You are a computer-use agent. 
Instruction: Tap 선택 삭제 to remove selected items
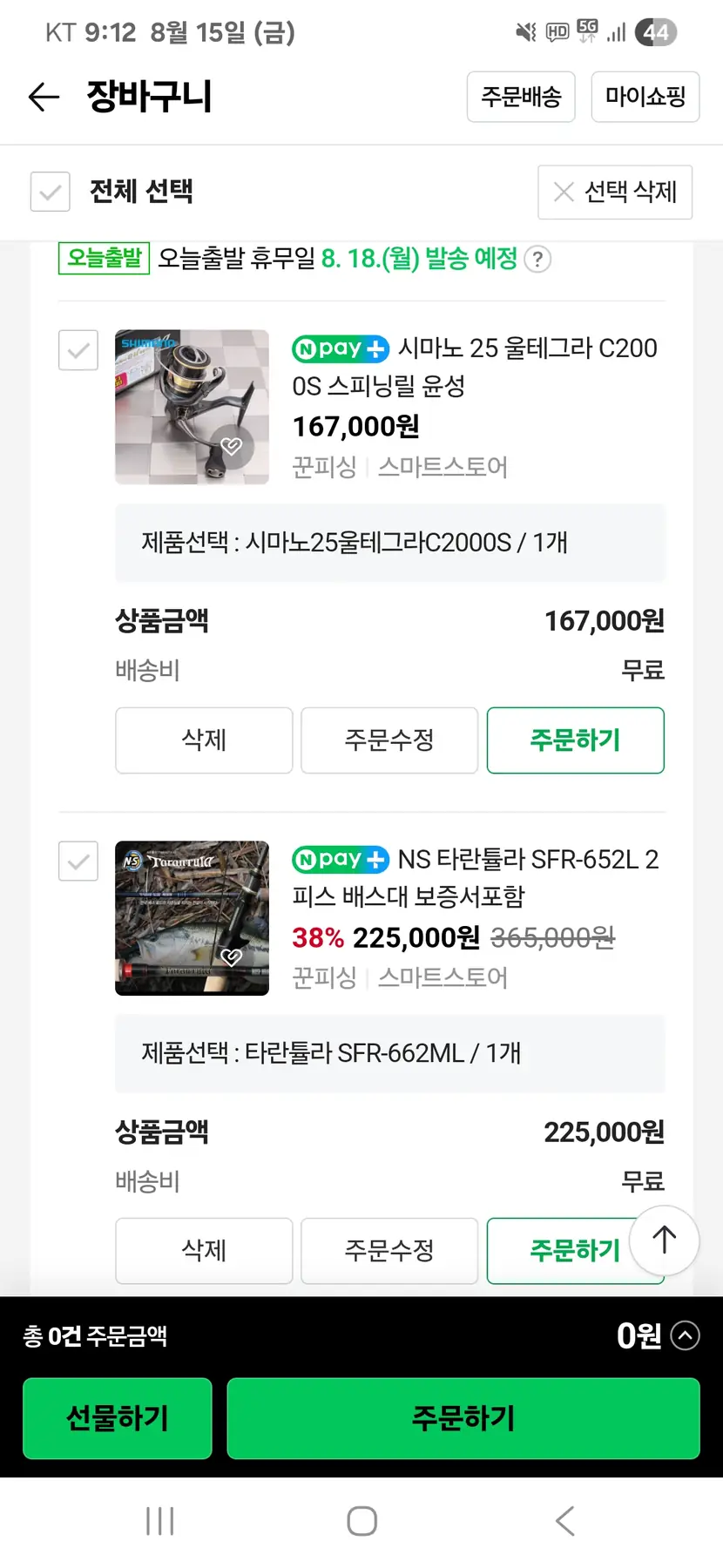[615, 192]
